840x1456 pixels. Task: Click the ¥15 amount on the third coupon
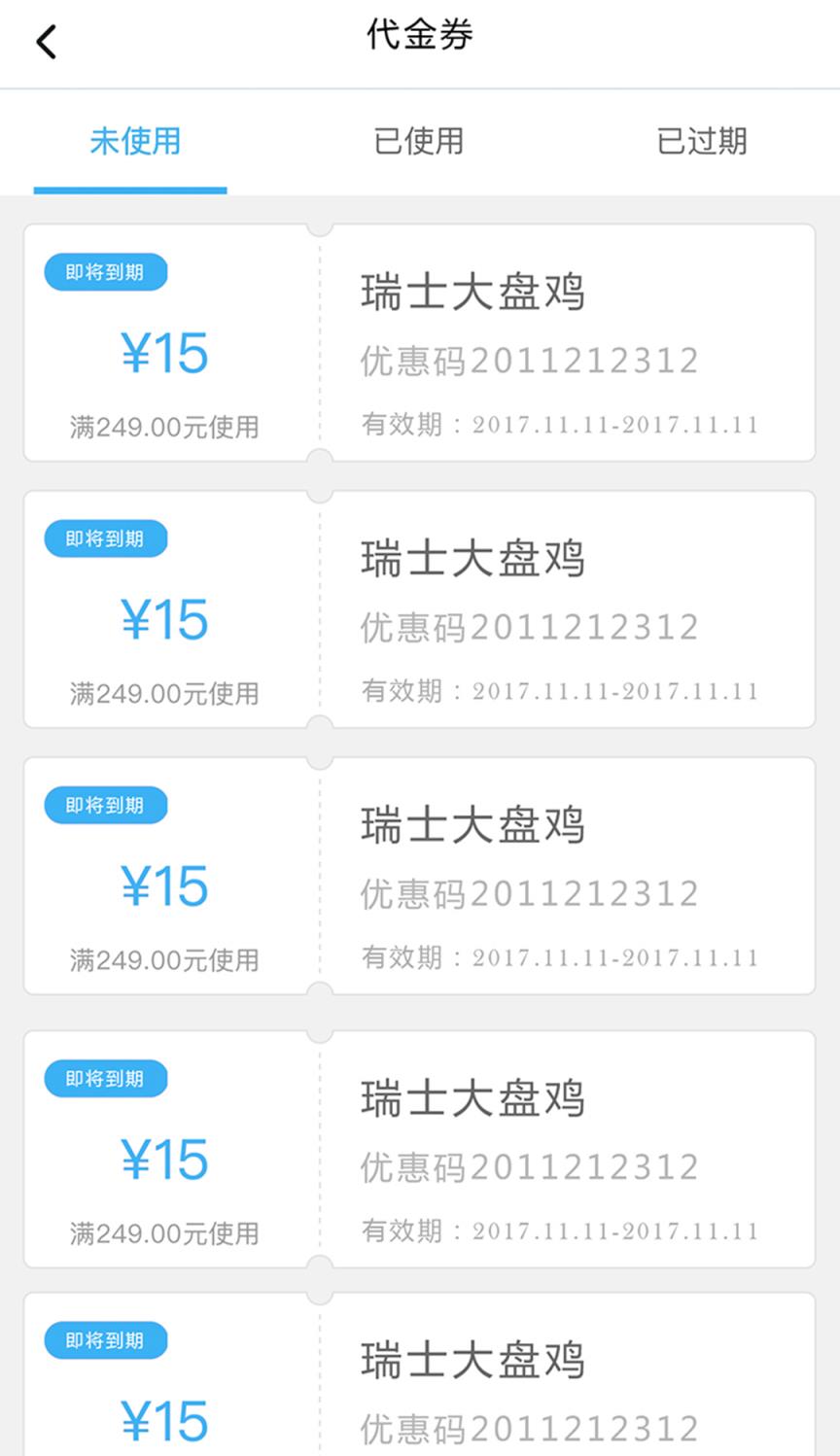click(166, 885)
